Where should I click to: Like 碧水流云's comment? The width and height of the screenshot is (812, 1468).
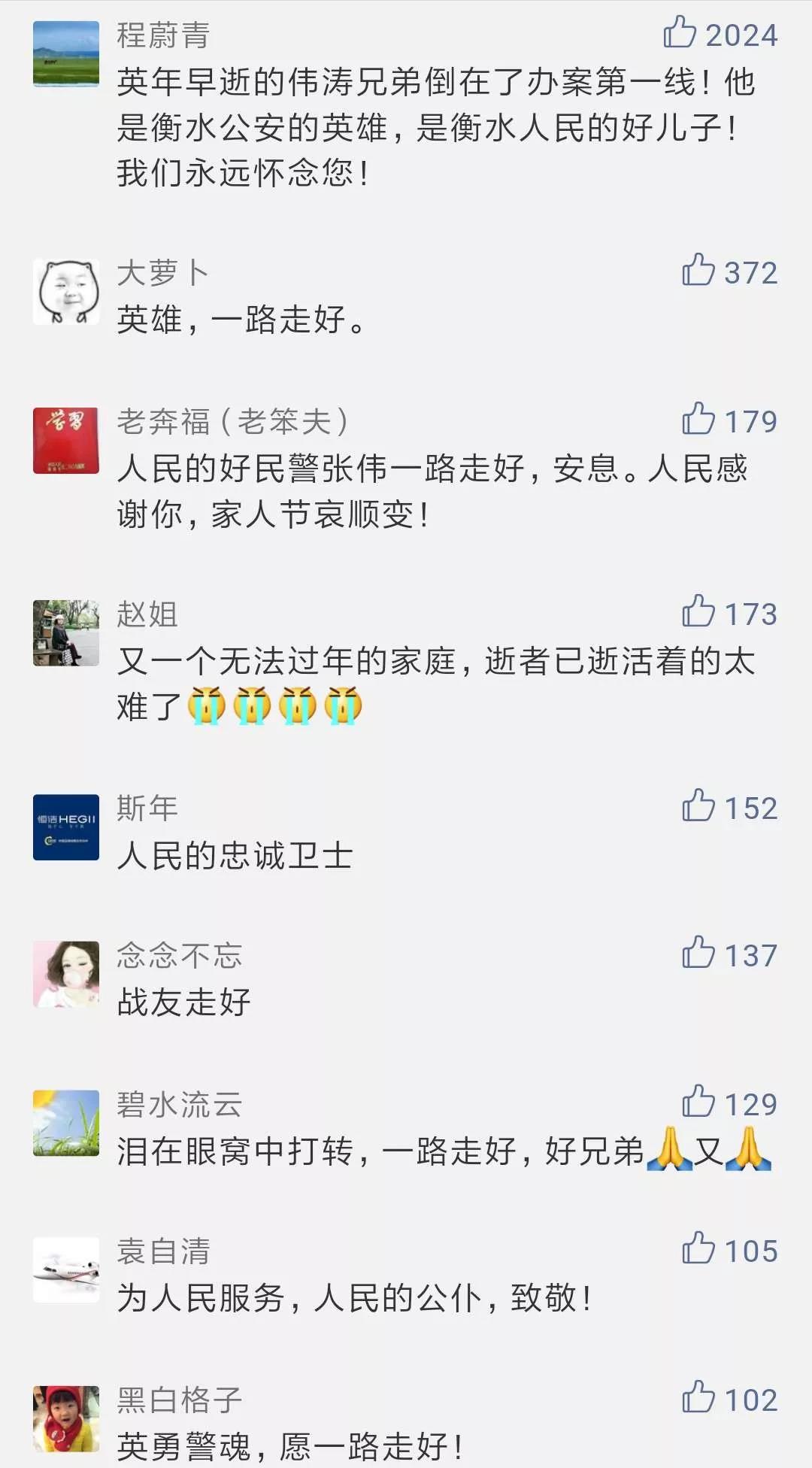point(698,1103)
